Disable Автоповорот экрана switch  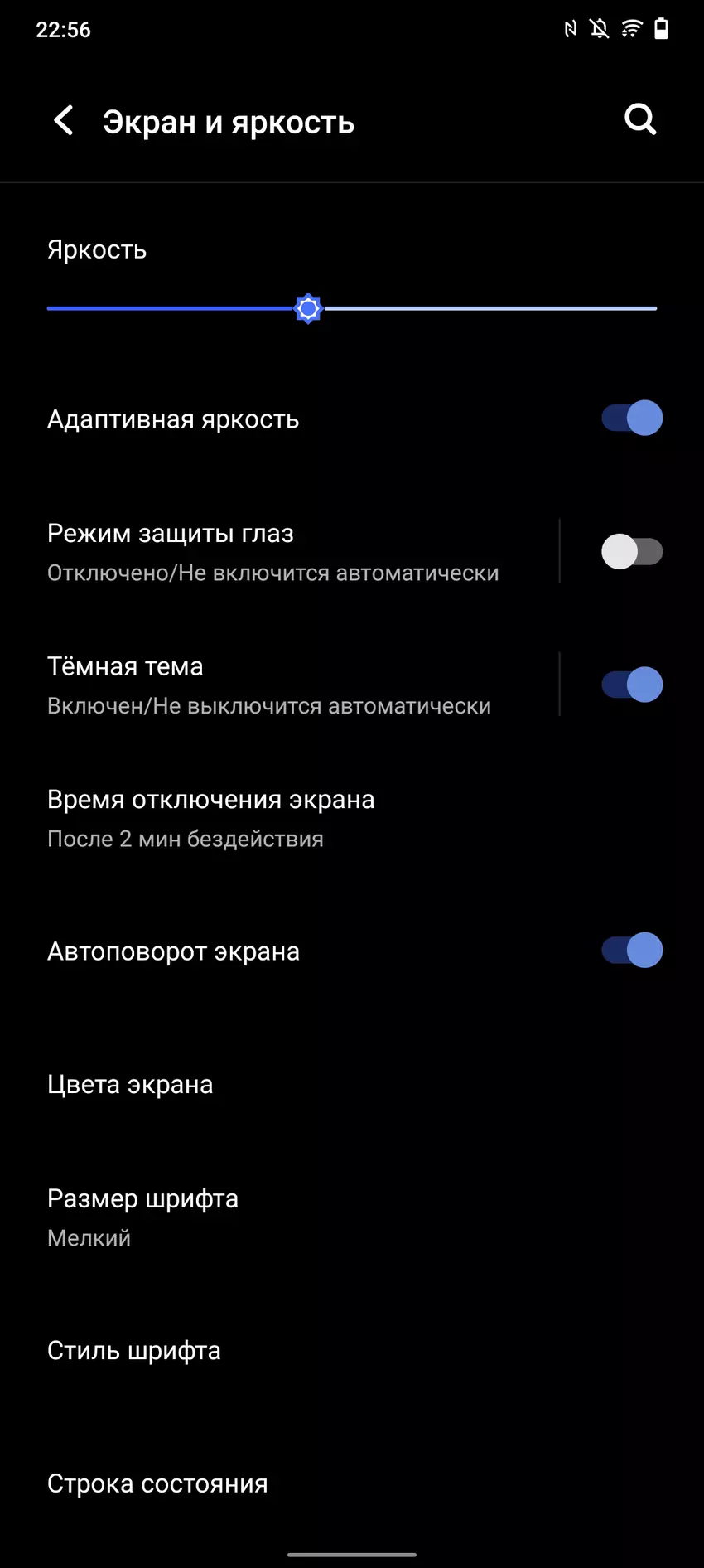pyautogui.click(x=631, y=951)
